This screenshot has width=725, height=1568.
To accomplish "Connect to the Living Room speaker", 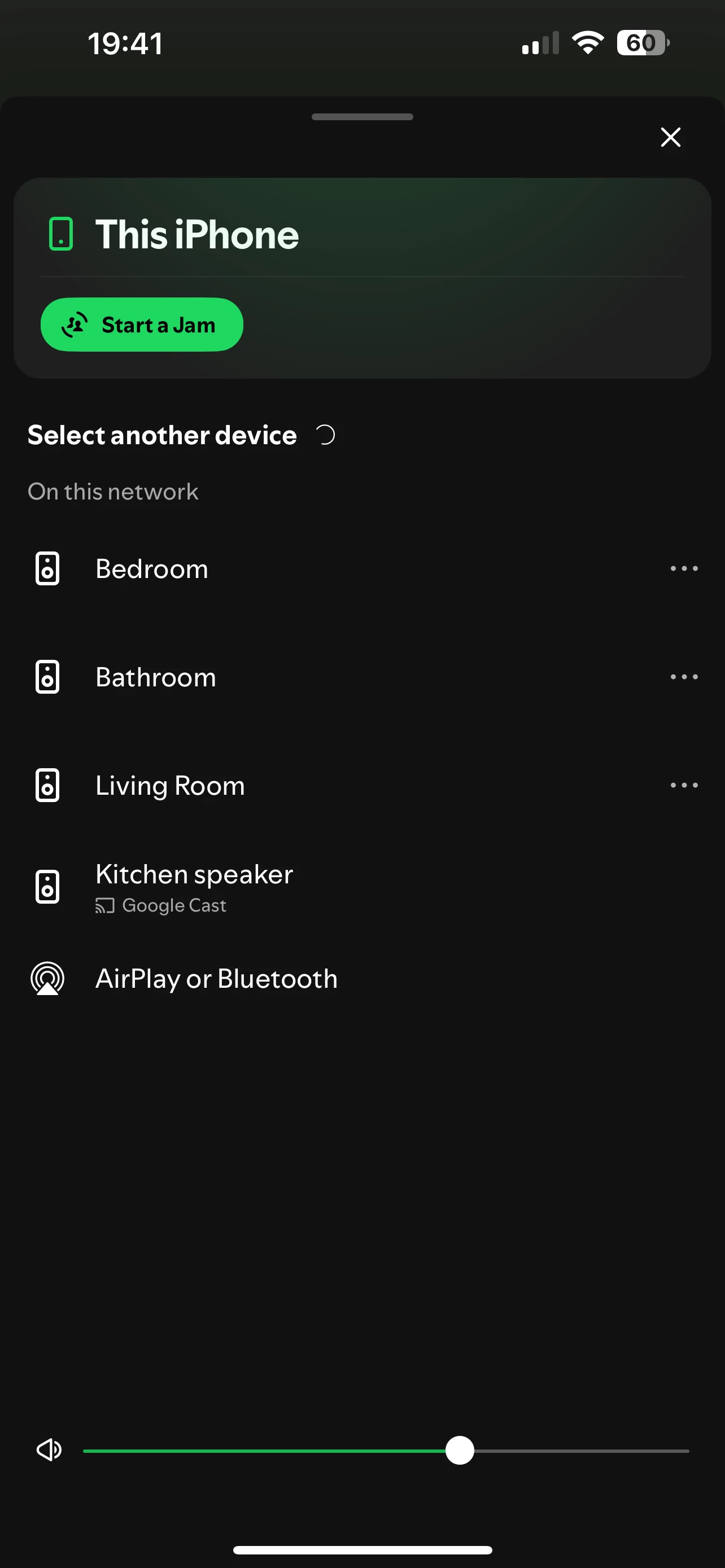I will click(x=170, y=786).
